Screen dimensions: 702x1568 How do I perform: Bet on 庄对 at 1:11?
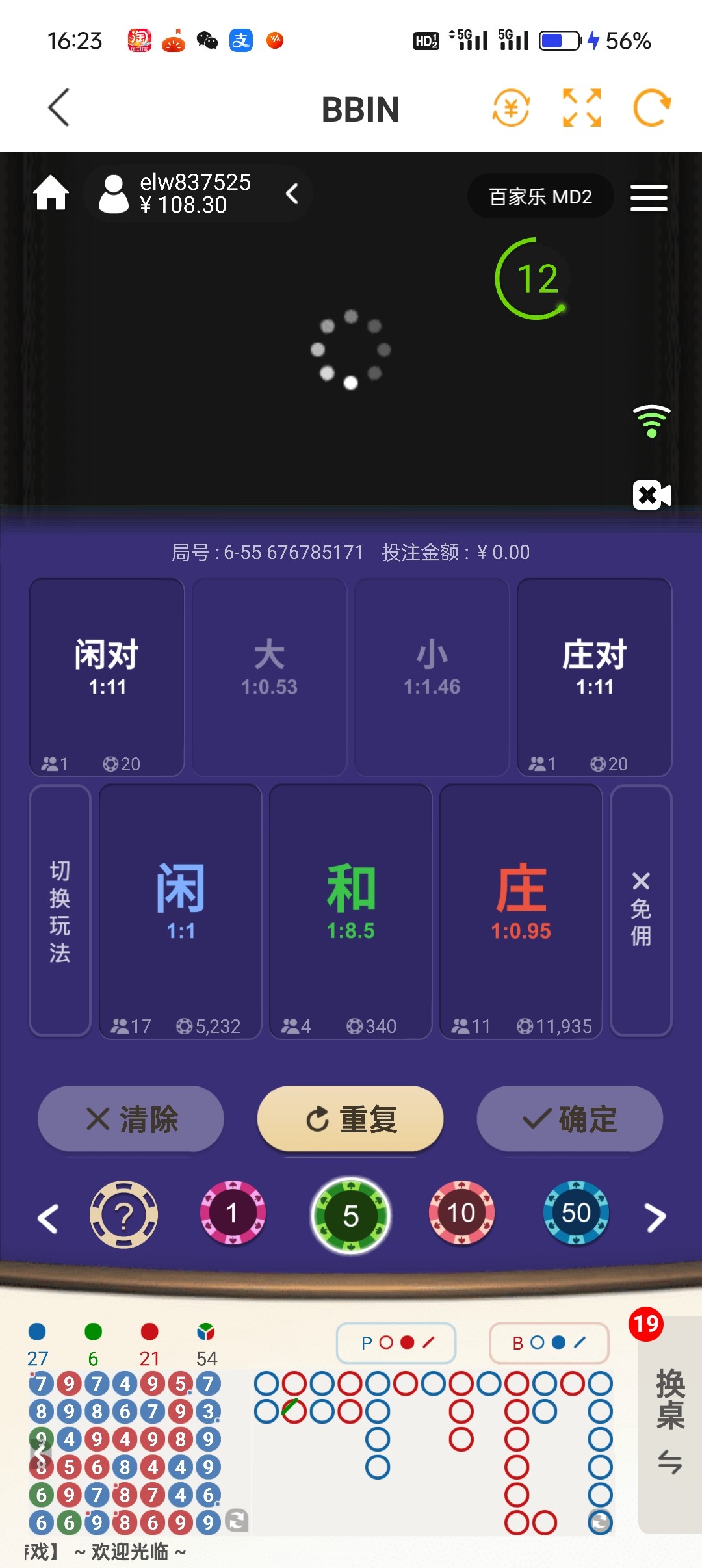click(594, 676)
